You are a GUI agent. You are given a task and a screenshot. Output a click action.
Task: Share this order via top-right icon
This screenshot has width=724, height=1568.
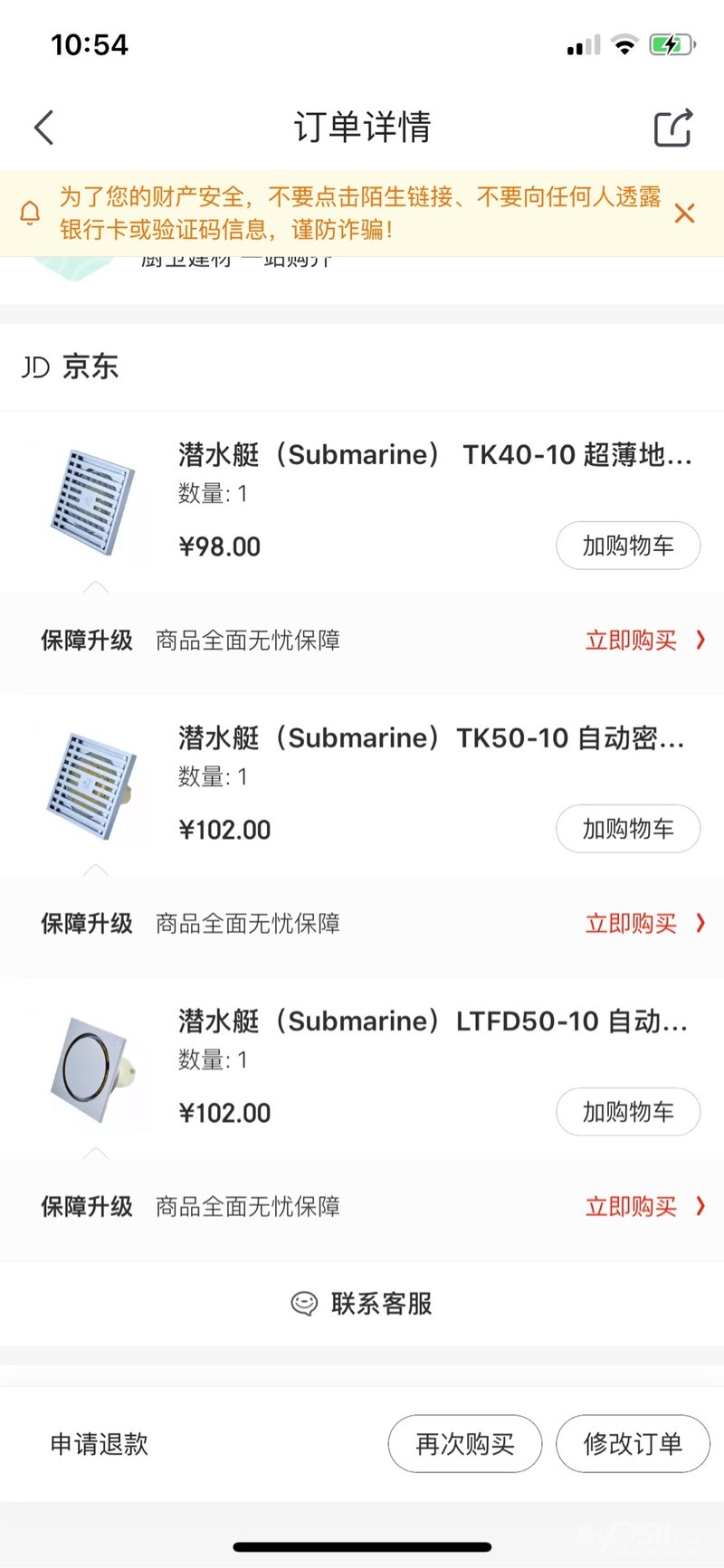coord(672,128)
